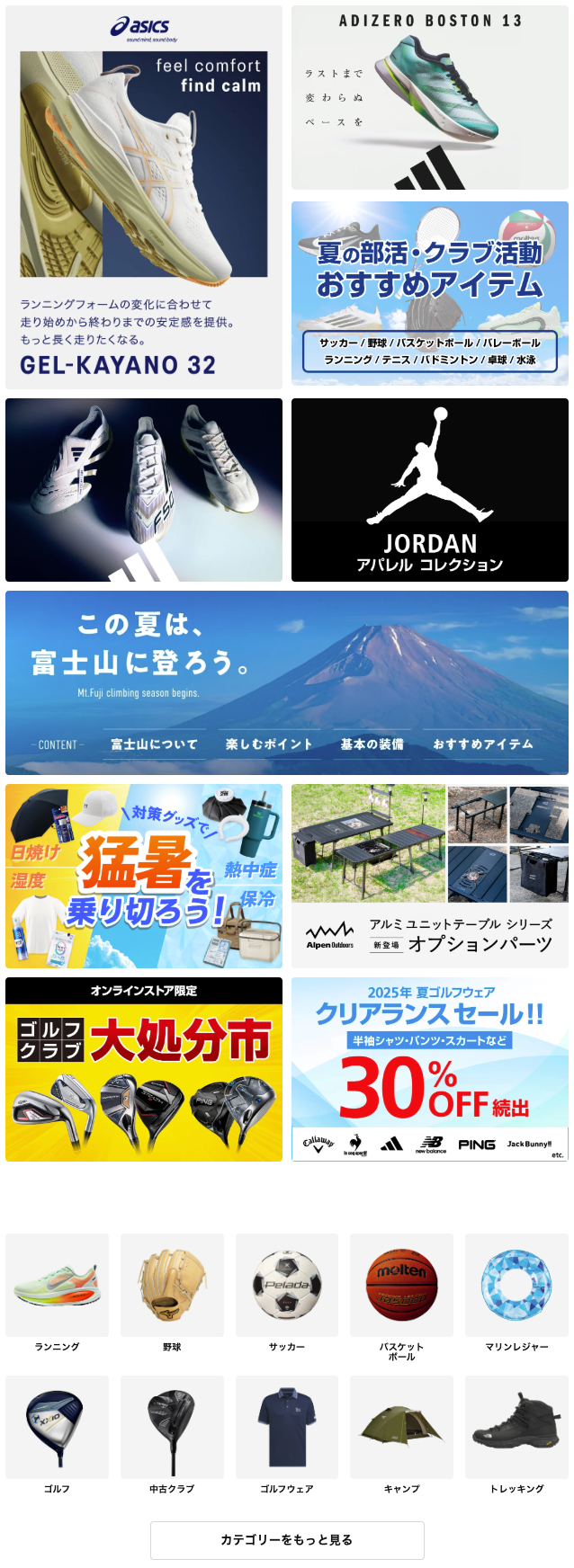This screenshot has height=1568, width=574.
Task: Open the Adizero Boston 13 banner
Action: coord(429,97)
